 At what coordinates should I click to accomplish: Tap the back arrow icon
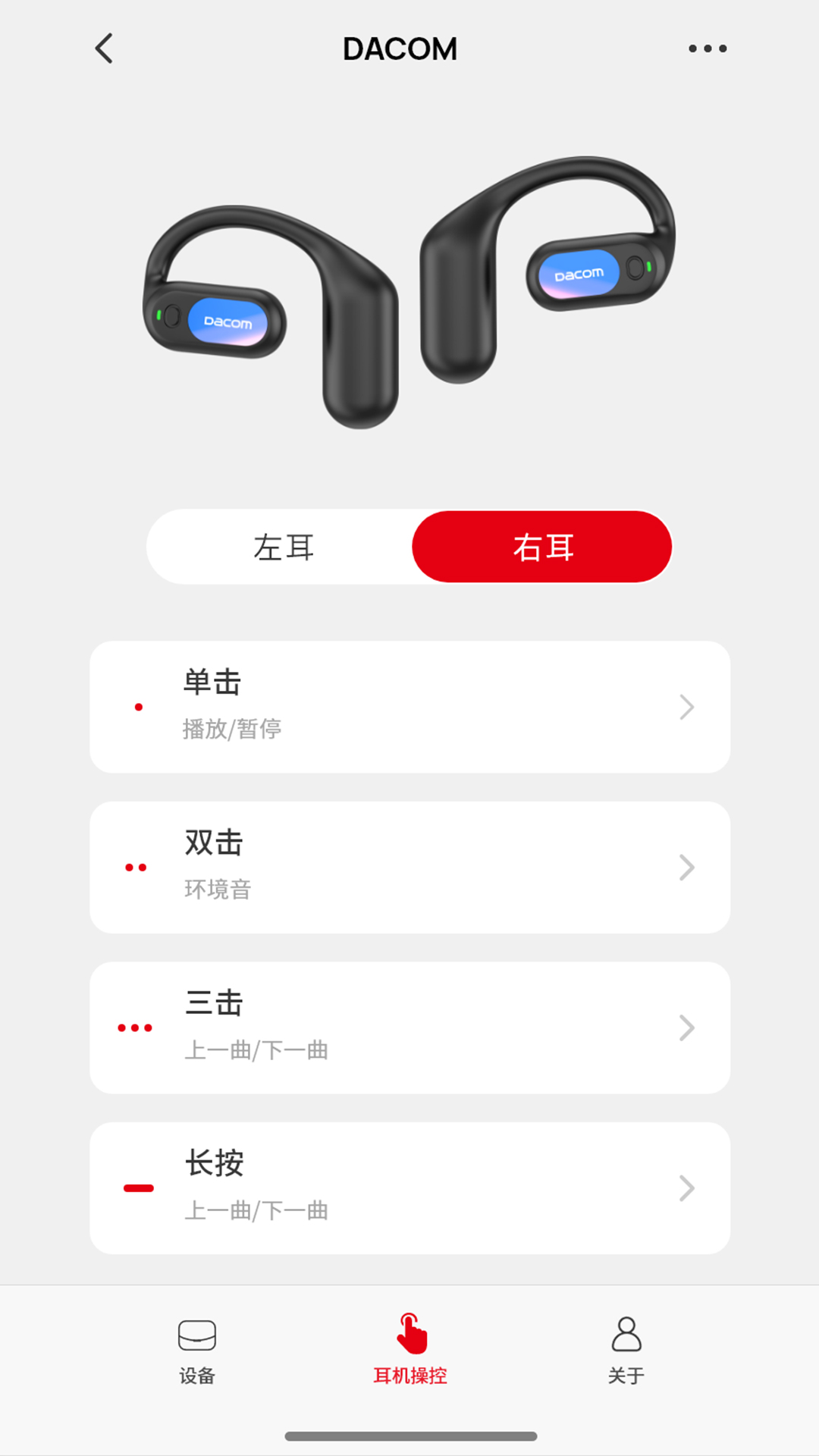pos(105,48)
